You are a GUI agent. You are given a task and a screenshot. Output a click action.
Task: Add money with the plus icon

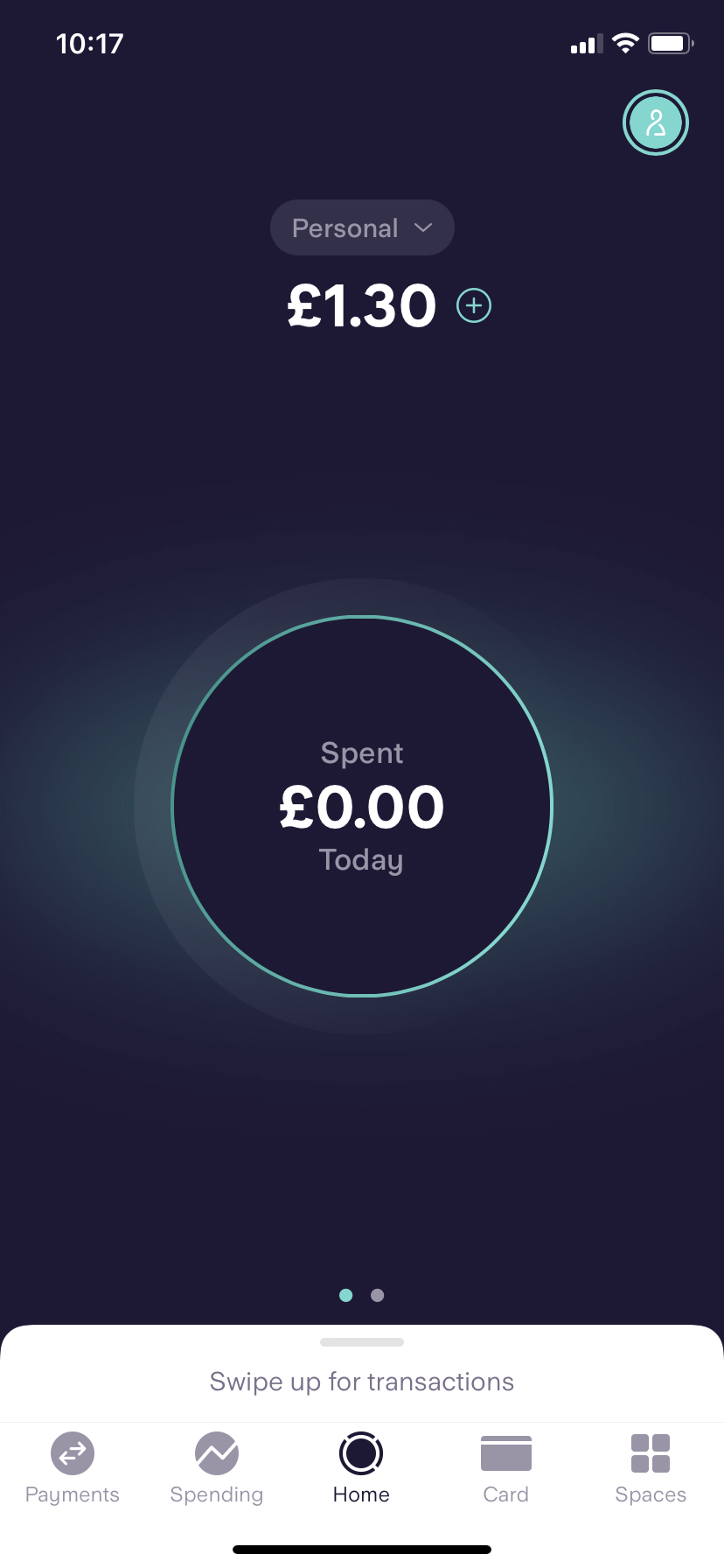[x=474, y=305]
